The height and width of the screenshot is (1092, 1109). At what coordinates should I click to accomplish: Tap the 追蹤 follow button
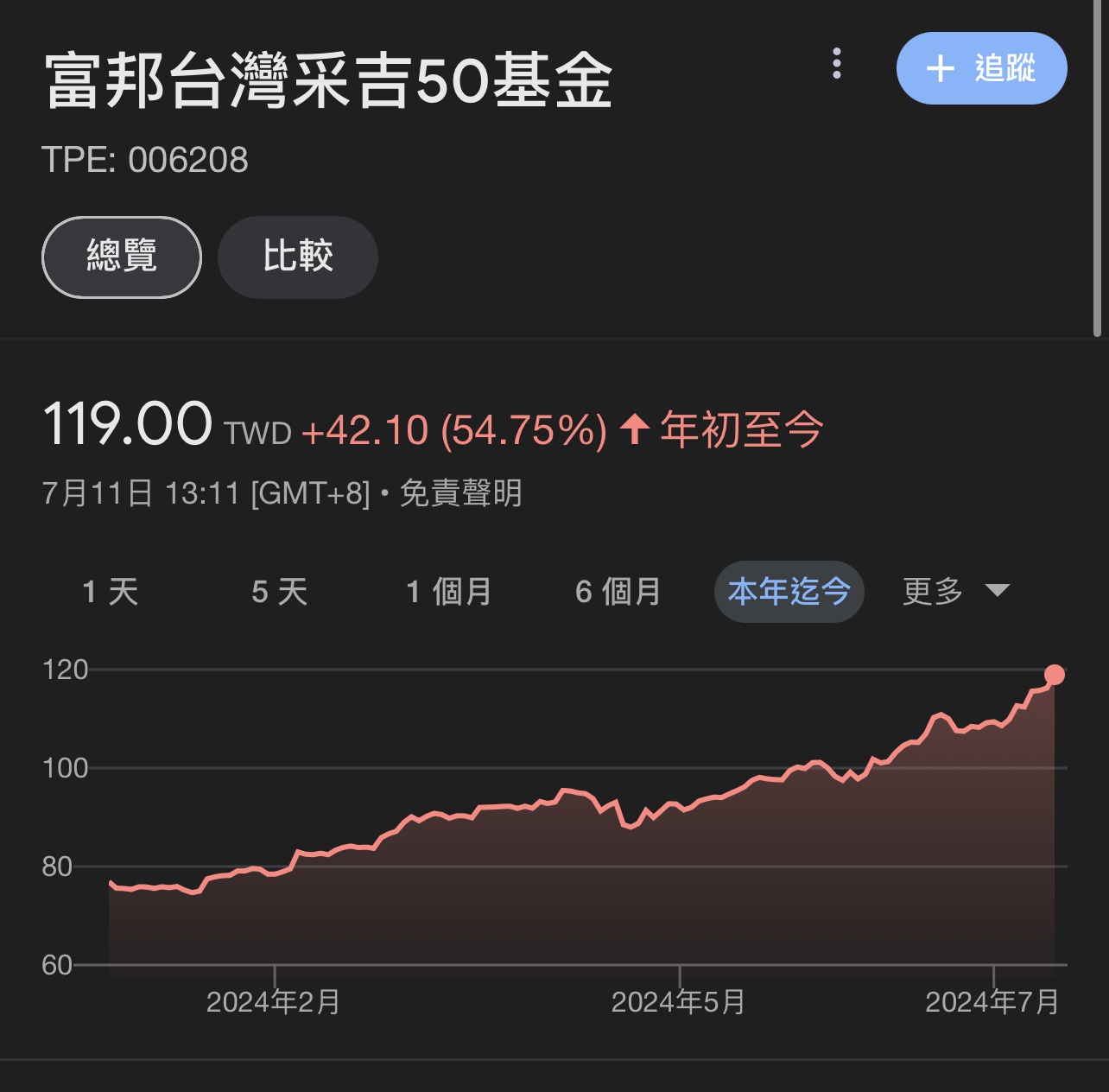tap(981, 68)
